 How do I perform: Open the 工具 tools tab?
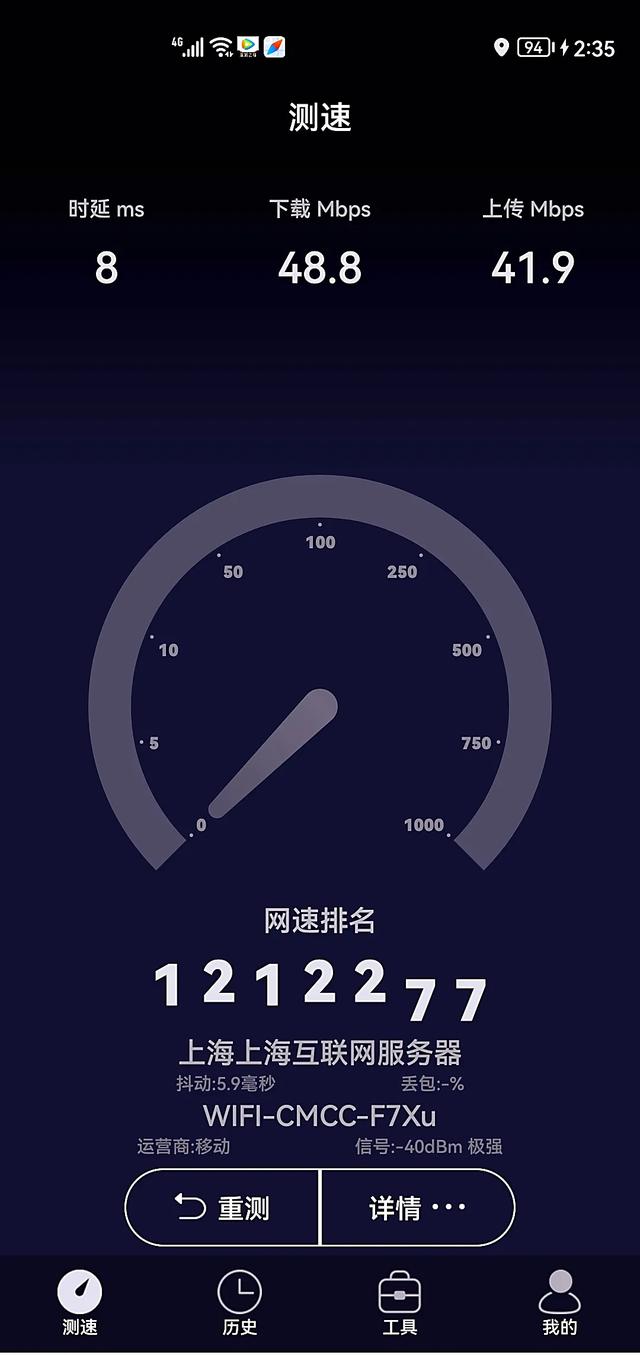click(399, 1303)
